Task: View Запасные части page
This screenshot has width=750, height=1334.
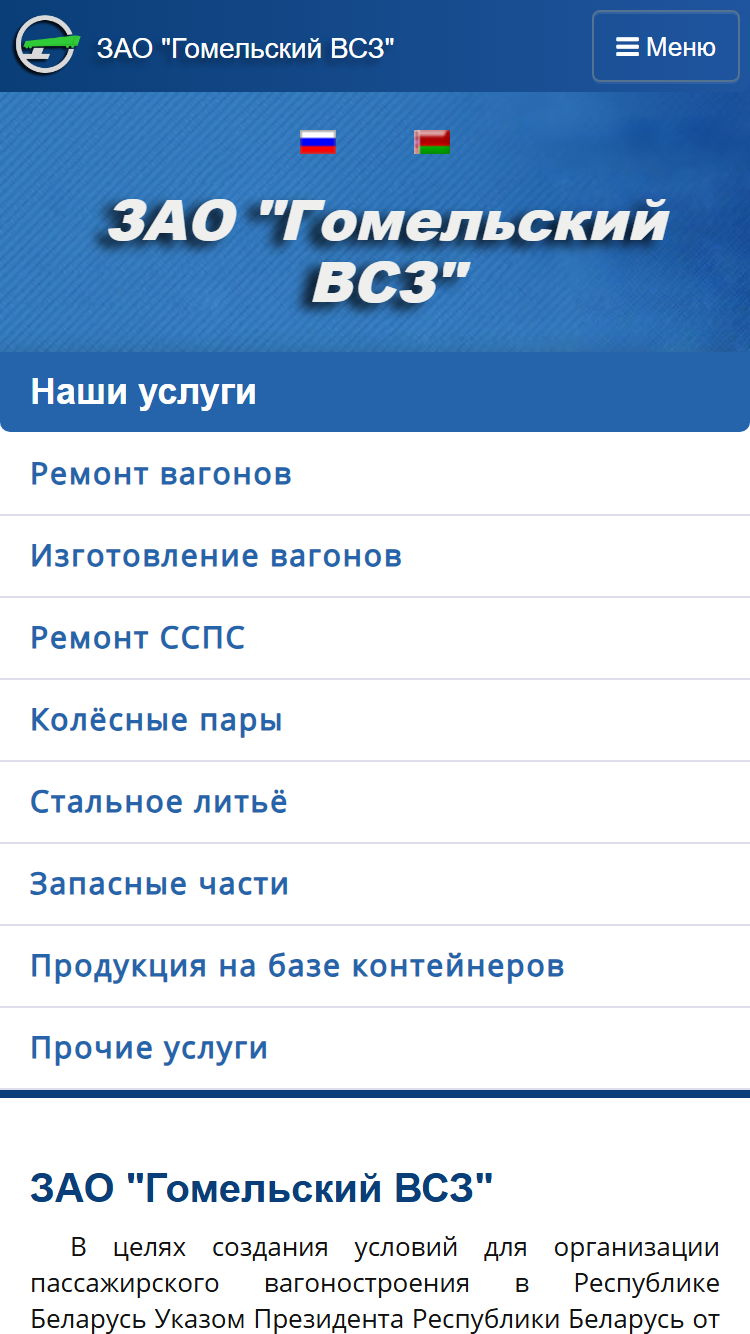Action: point(375,884)
